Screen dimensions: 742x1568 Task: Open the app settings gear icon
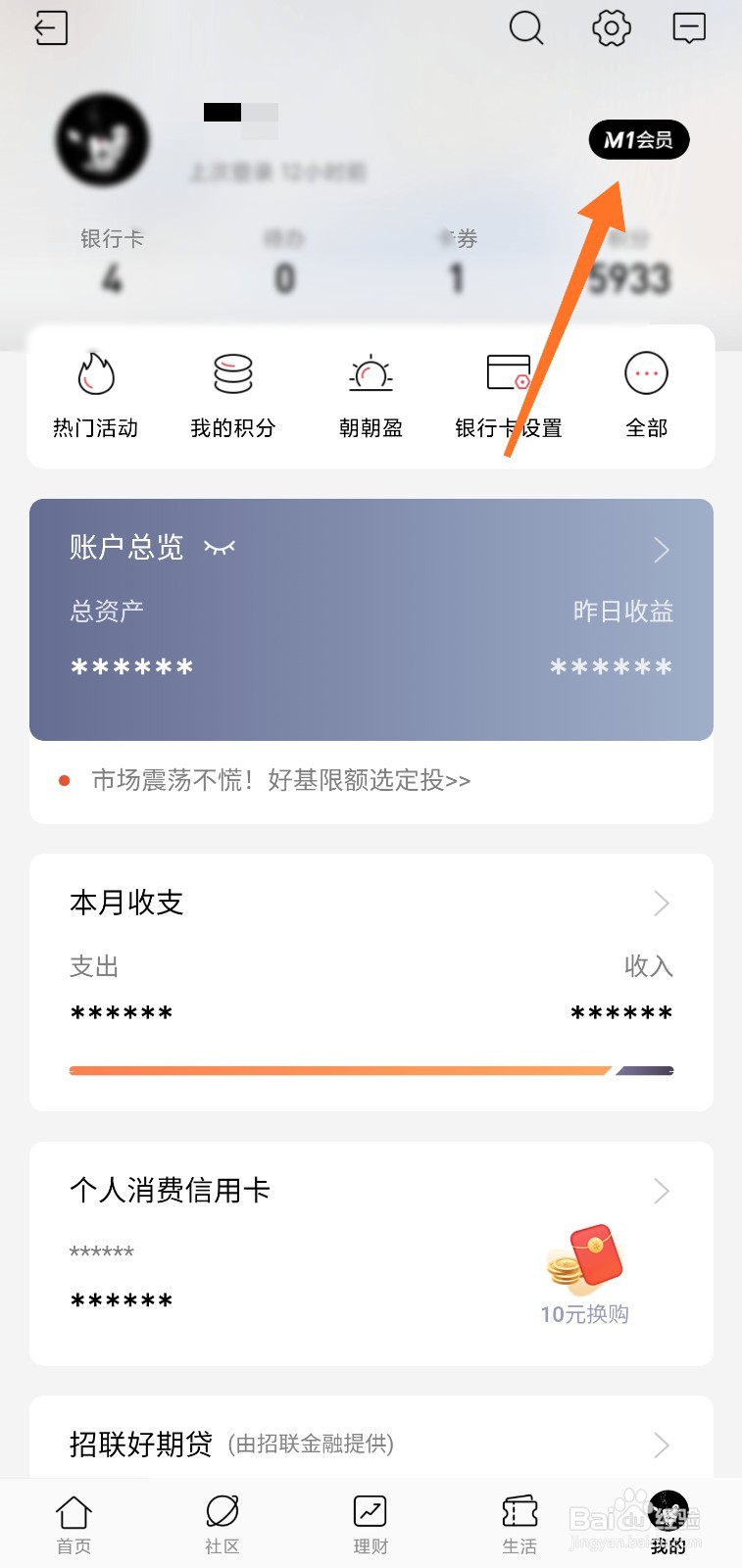tap(610, 29)
